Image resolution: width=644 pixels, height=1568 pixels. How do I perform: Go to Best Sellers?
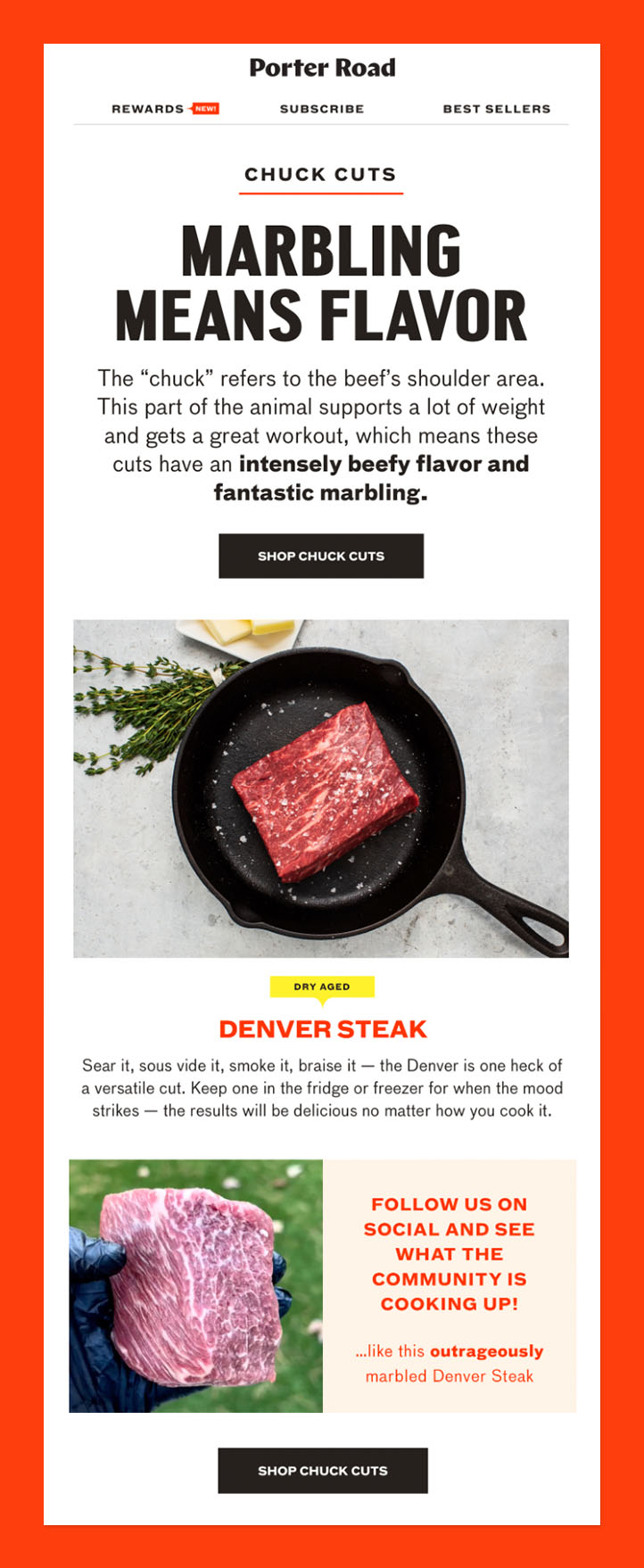pyautogui.click(x=497, y=109)
